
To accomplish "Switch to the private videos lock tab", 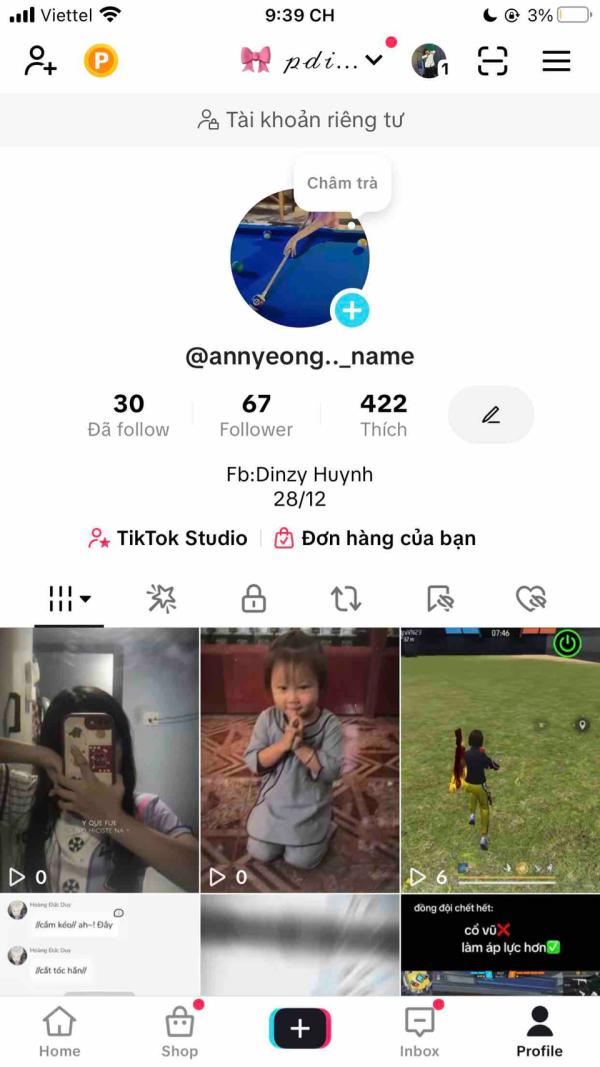I will [254, 599].
